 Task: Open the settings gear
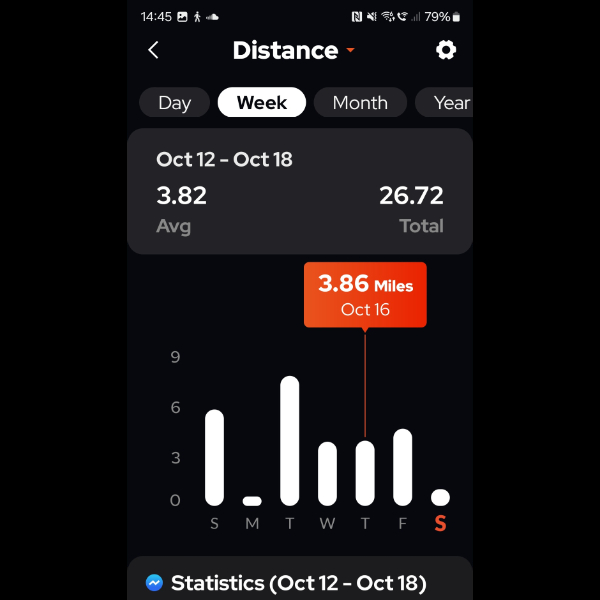click(446, 50)
